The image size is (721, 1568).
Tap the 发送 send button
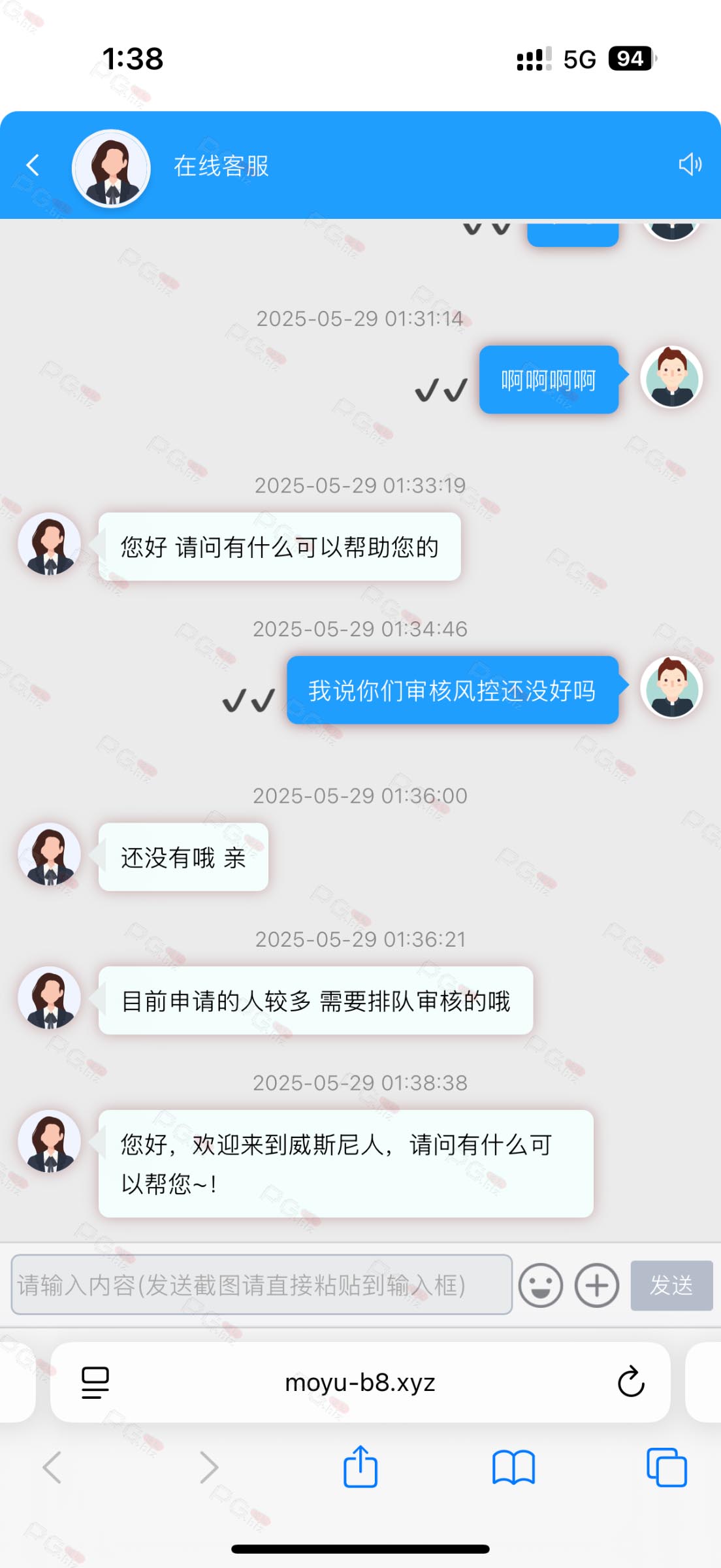(x=671, y=1285)
